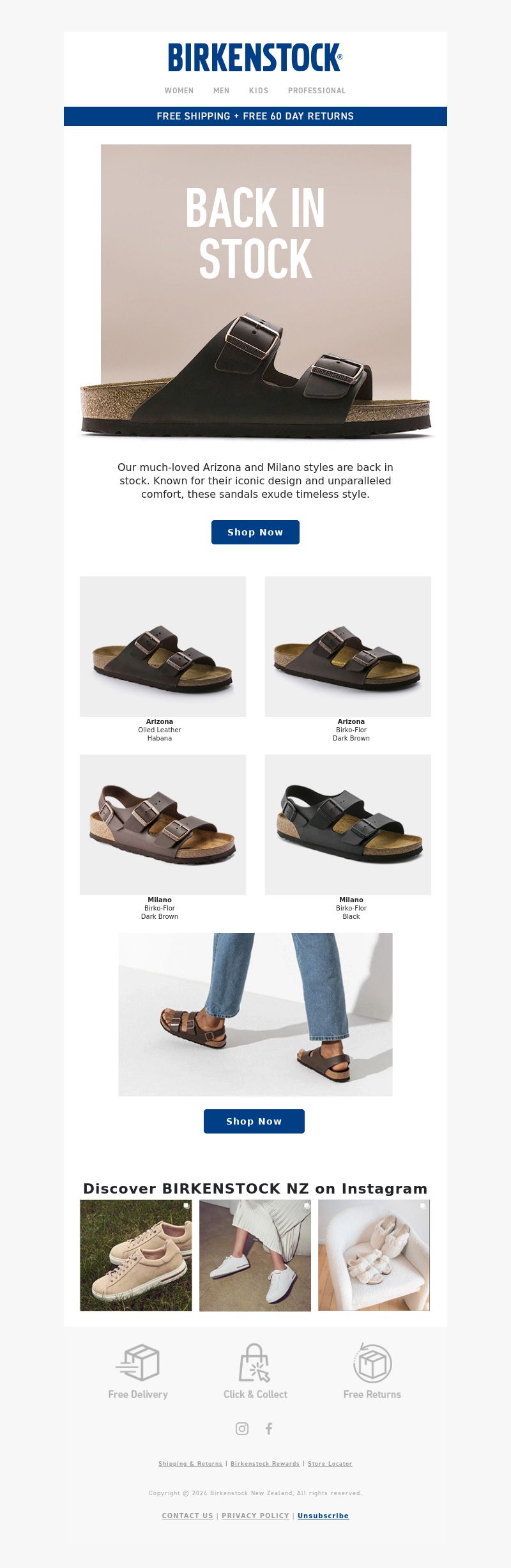Screen dimensions: 511x1568
Task: View Milano Birko-Flor Black sandal
Action: (348, 825)
